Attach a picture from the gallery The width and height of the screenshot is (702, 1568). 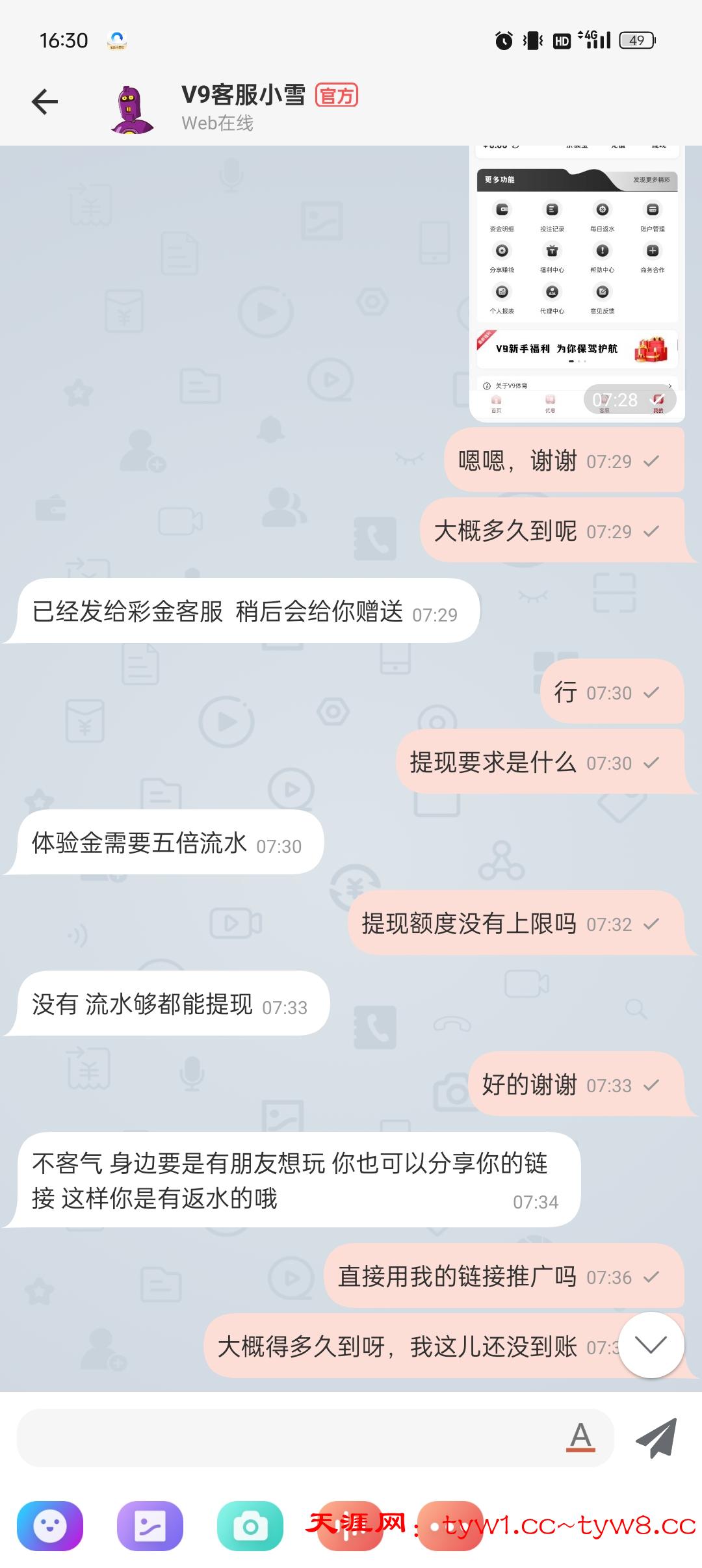coord(150,1525)
